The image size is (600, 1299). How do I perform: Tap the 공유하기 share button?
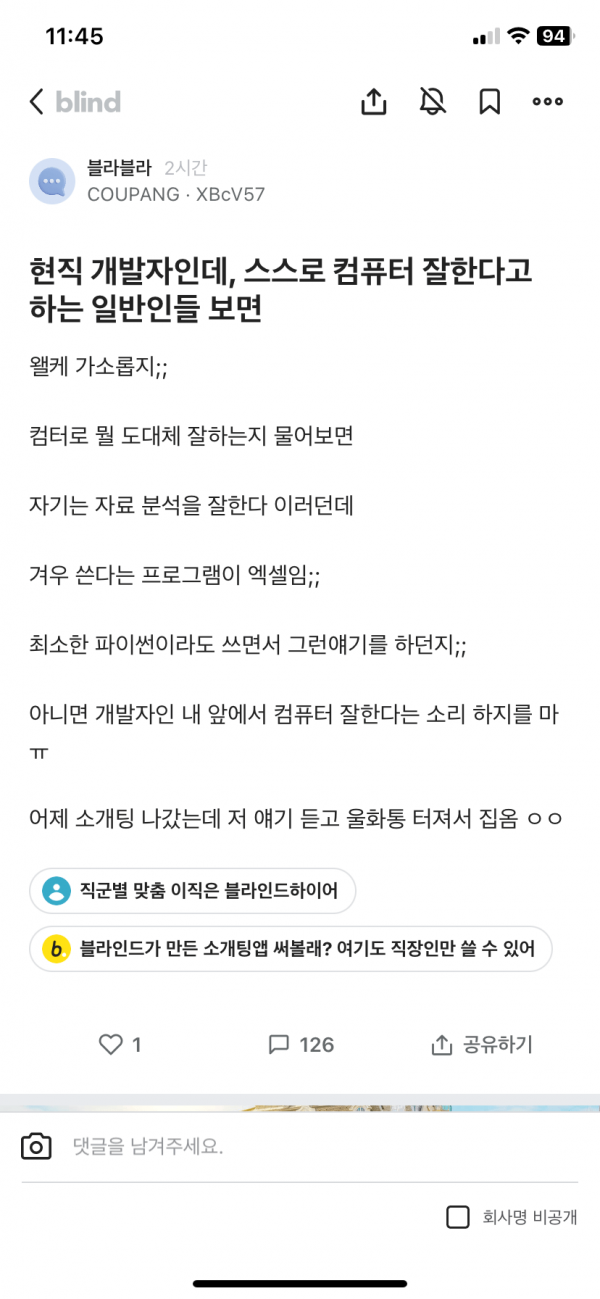481,1044
